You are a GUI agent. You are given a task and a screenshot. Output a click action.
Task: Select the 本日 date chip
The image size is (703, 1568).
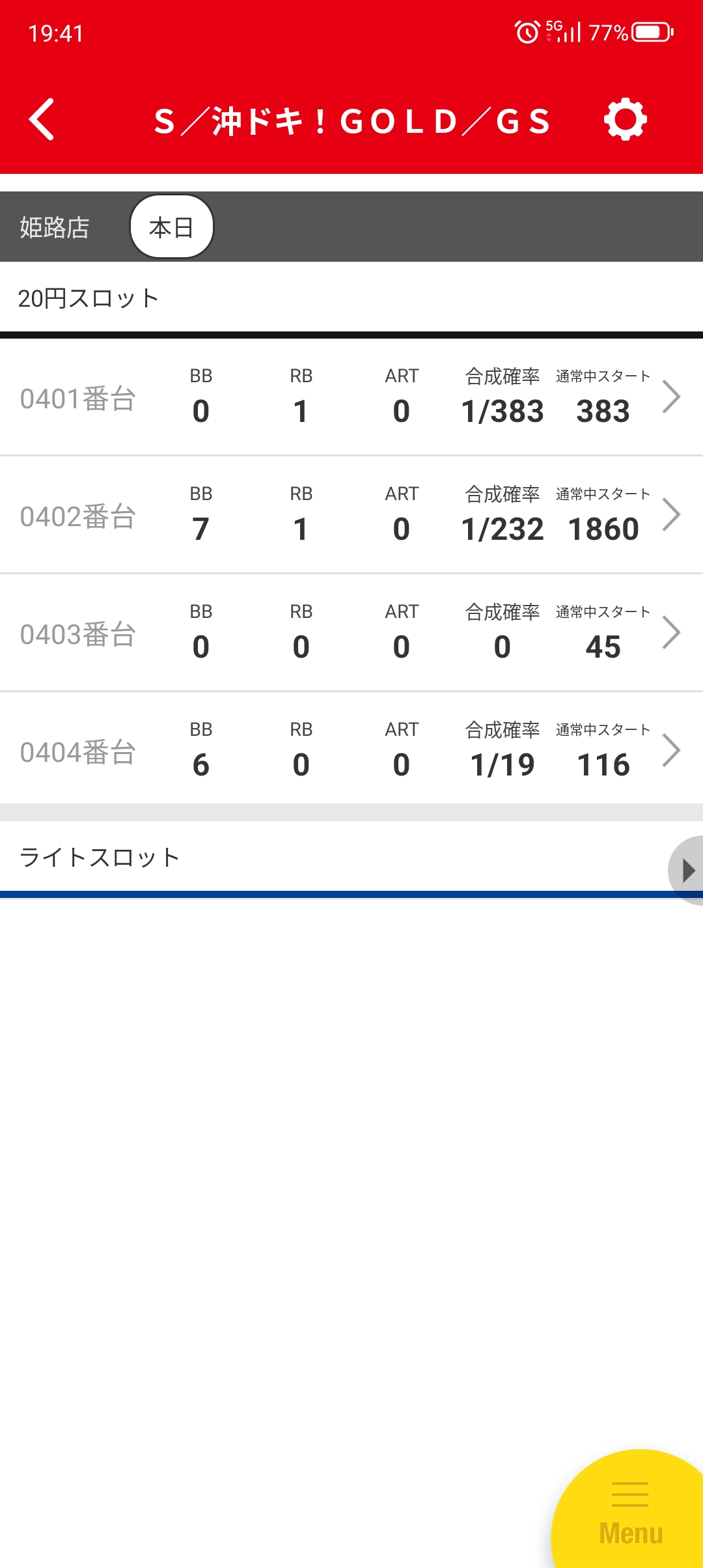pos(172,227)
